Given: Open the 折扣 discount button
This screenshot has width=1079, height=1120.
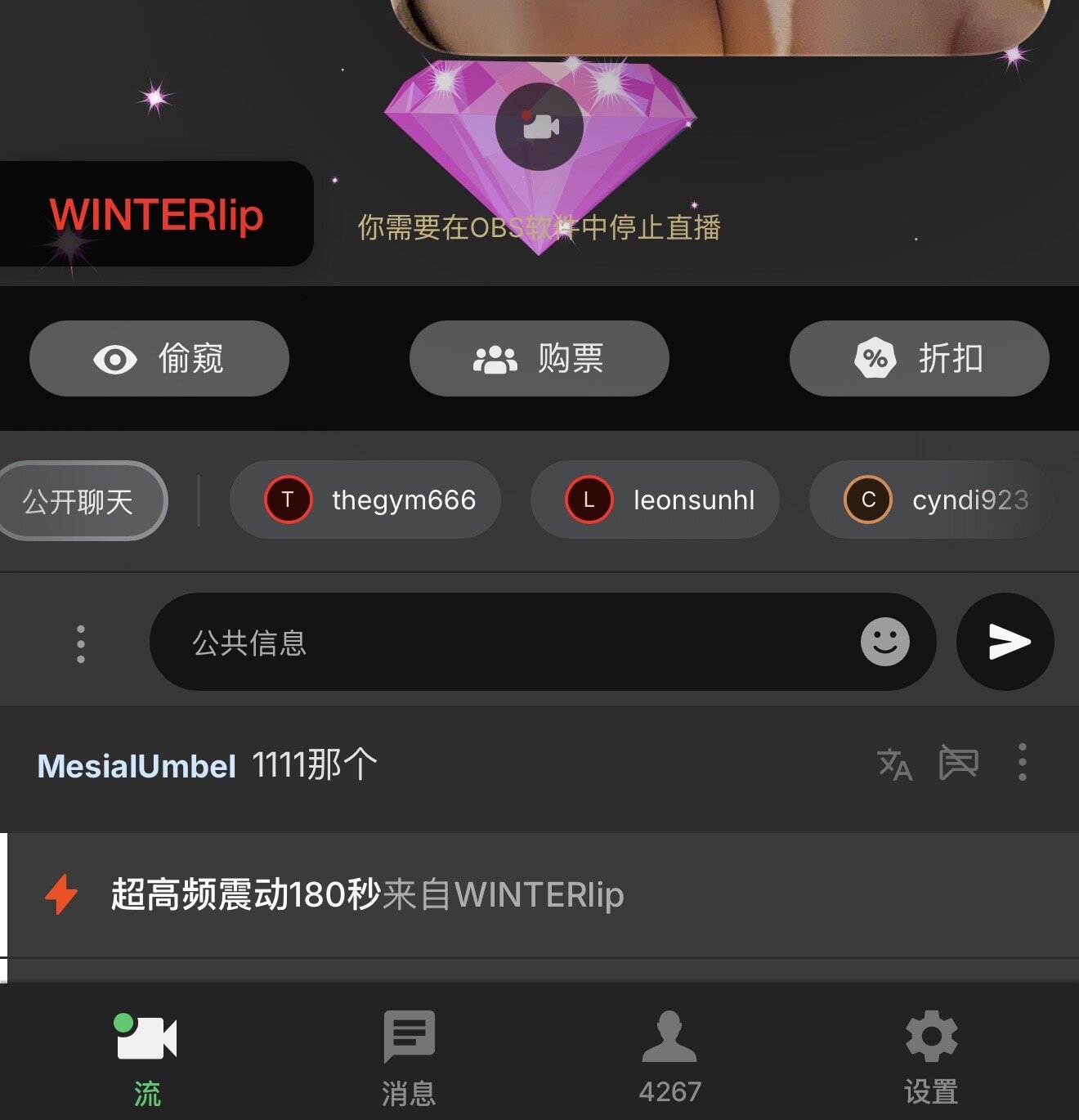Looking at the screenshot, I should coord(919,359).
